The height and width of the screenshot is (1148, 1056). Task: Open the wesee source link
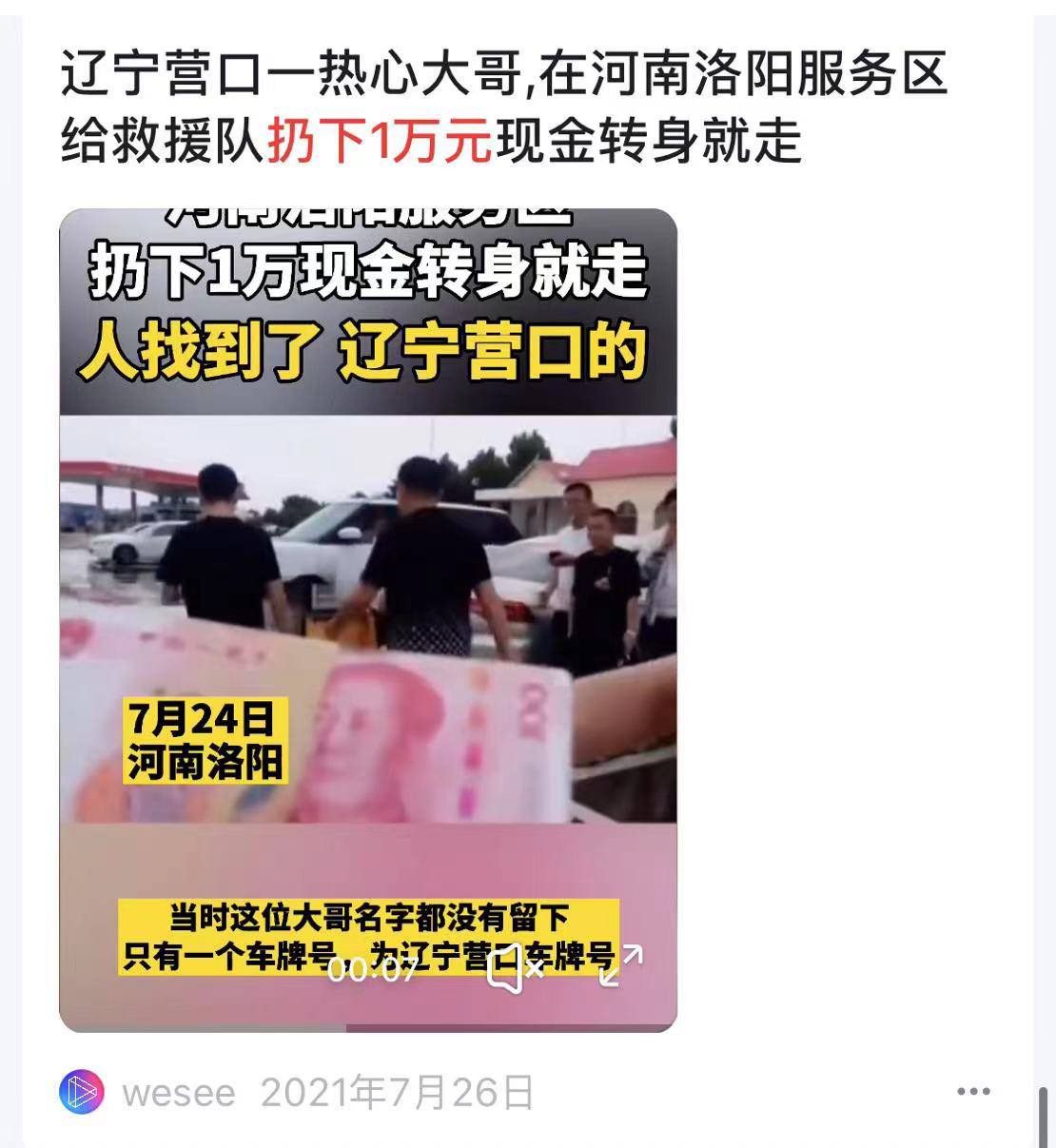(x=177, y=1092)
